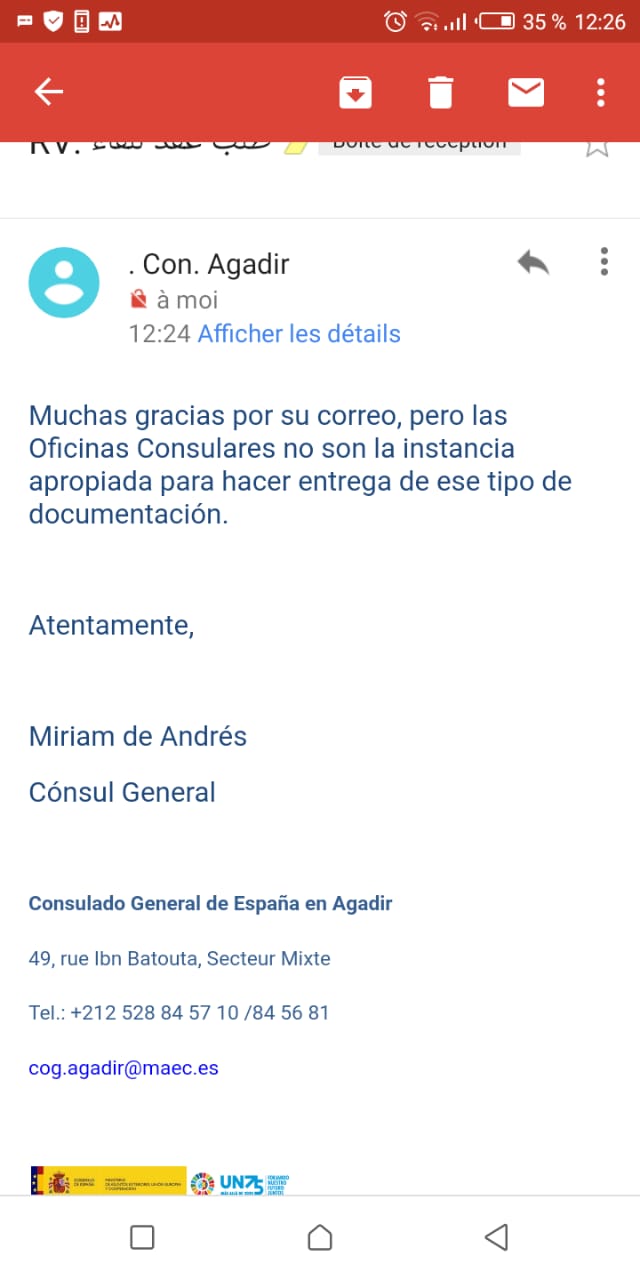Viewport: 640px width, 1280px height.
Task: Open the top bar overflow menu
Action: tap(600, 92)
